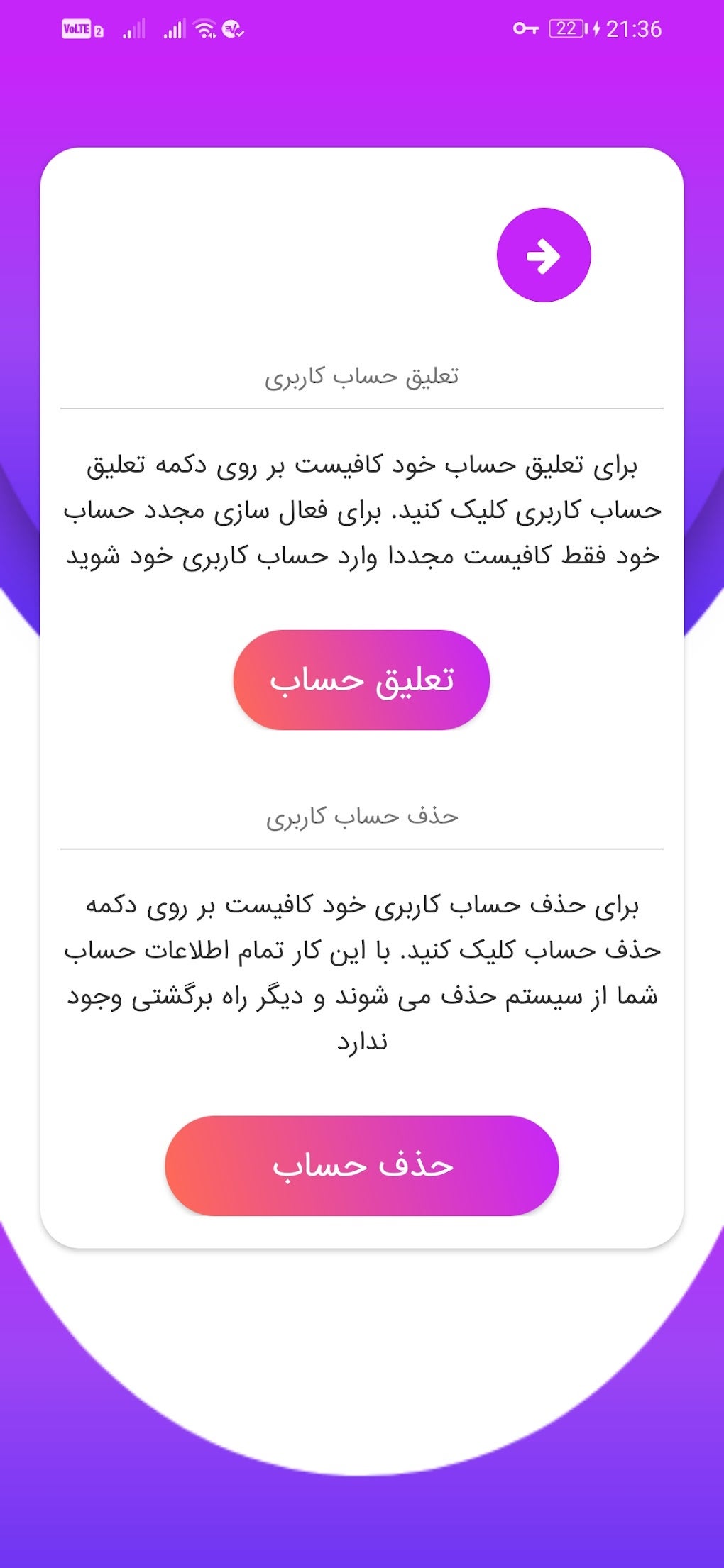Tap the purple back arrow button

[544, 255]
